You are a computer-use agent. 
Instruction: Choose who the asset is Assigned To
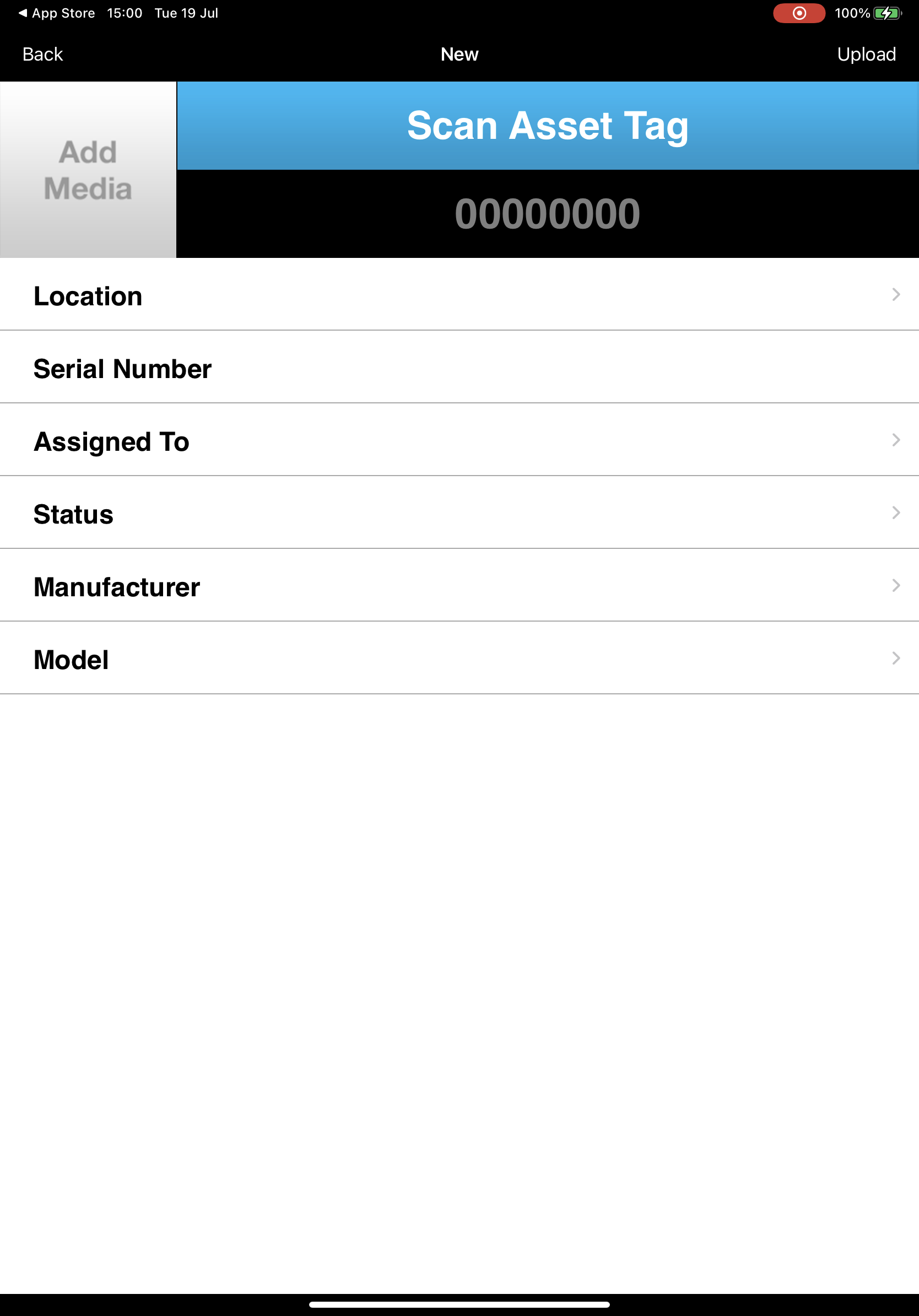pyautogui.click(x=459, y=441)
